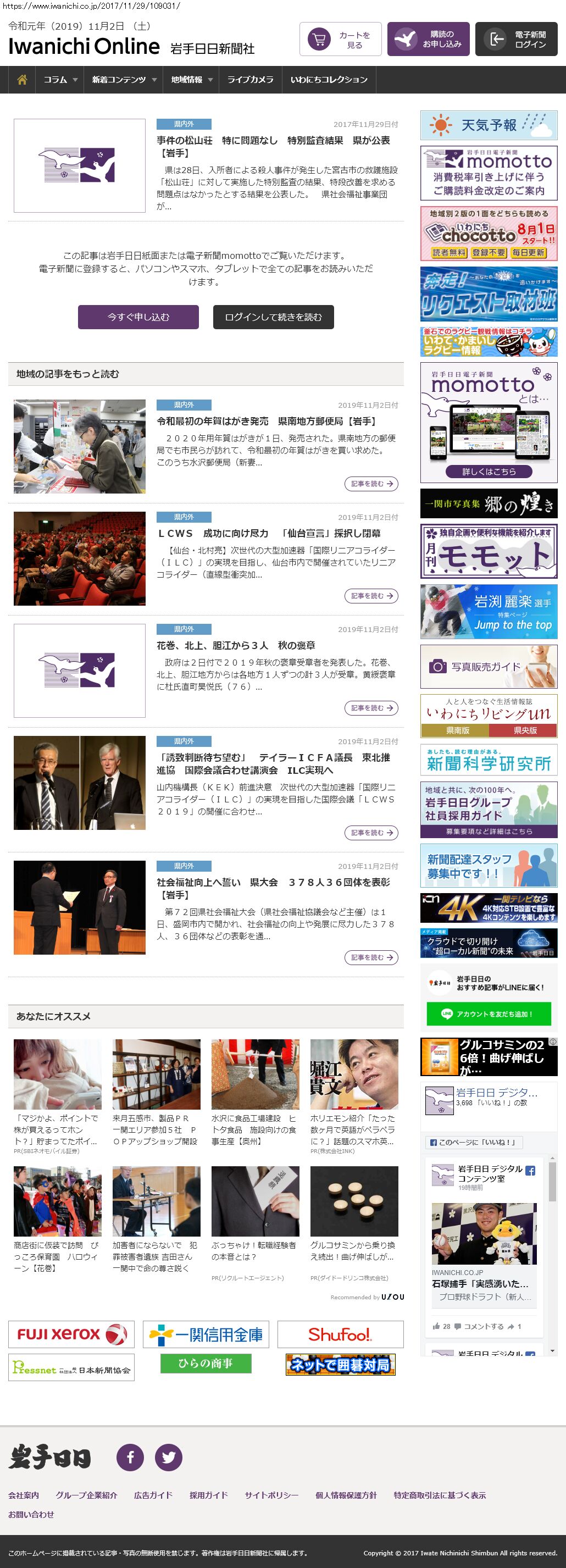This screenshot has height=1568, width=566.
Task: Open the LCWS 仙台宣言 article headline
Action: click(268, 533)
